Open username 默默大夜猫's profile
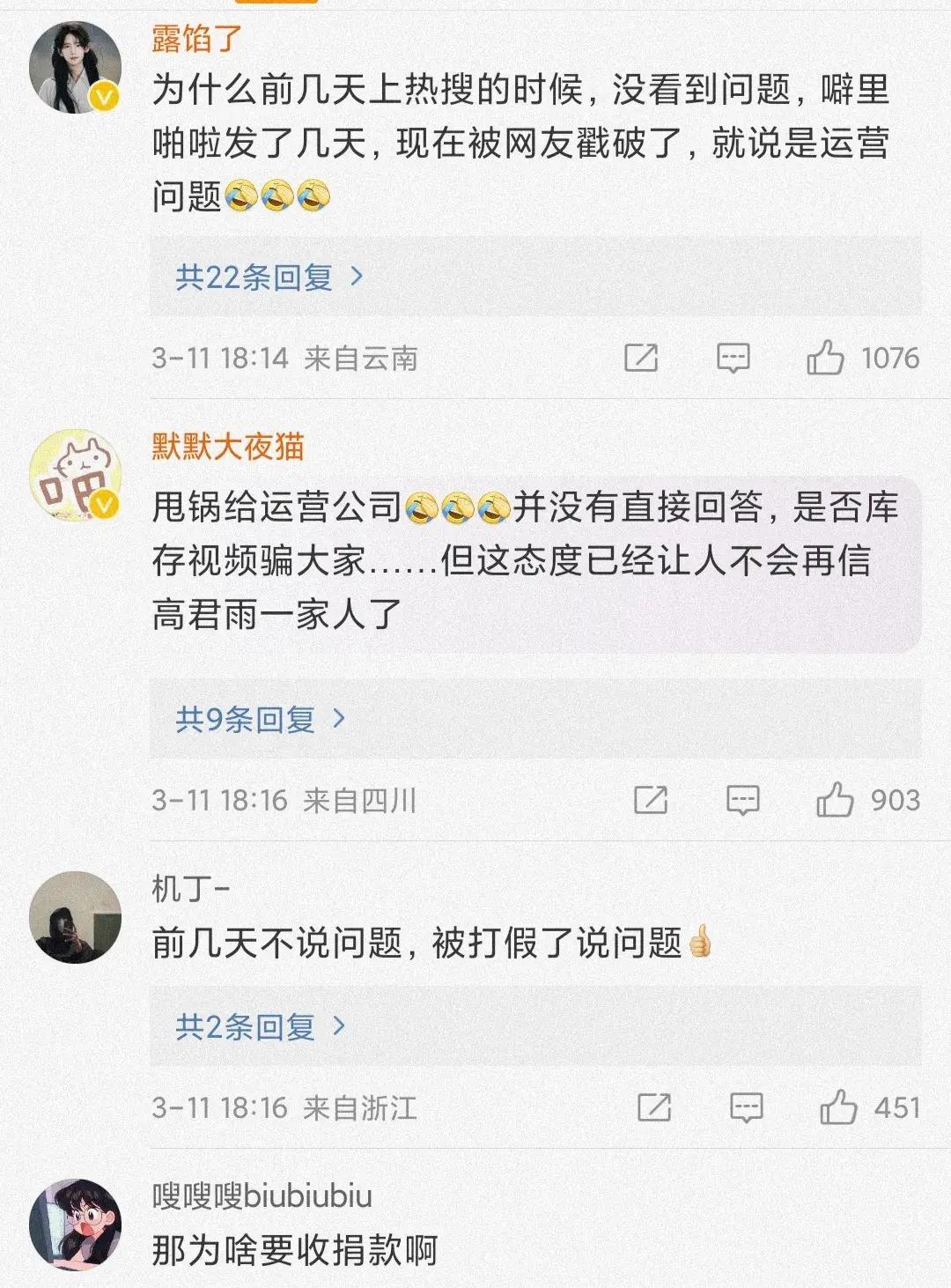Viewport: 951px width, 1288px height. tap(228, 447)
